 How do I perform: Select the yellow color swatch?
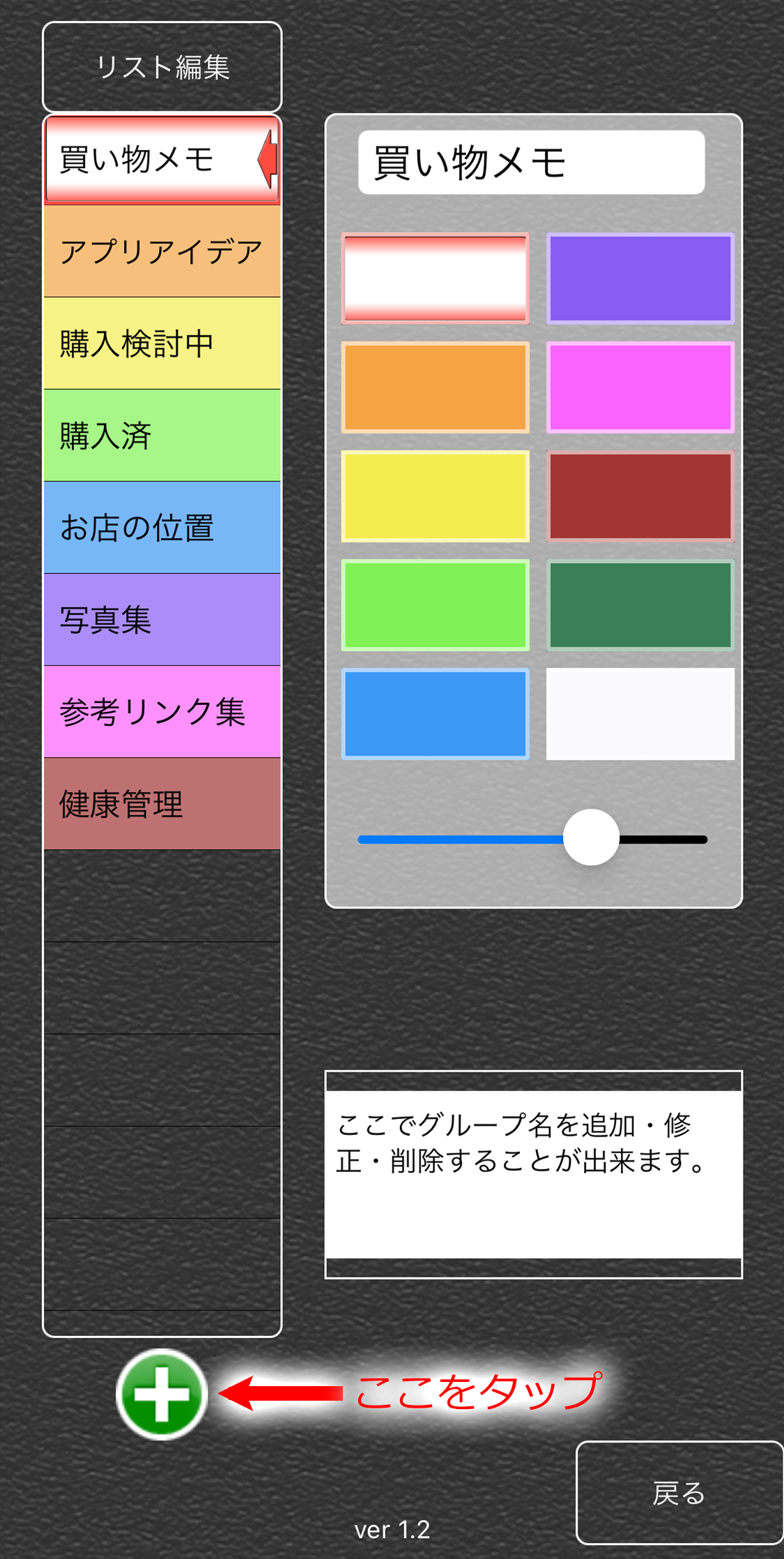click(435, 496)
